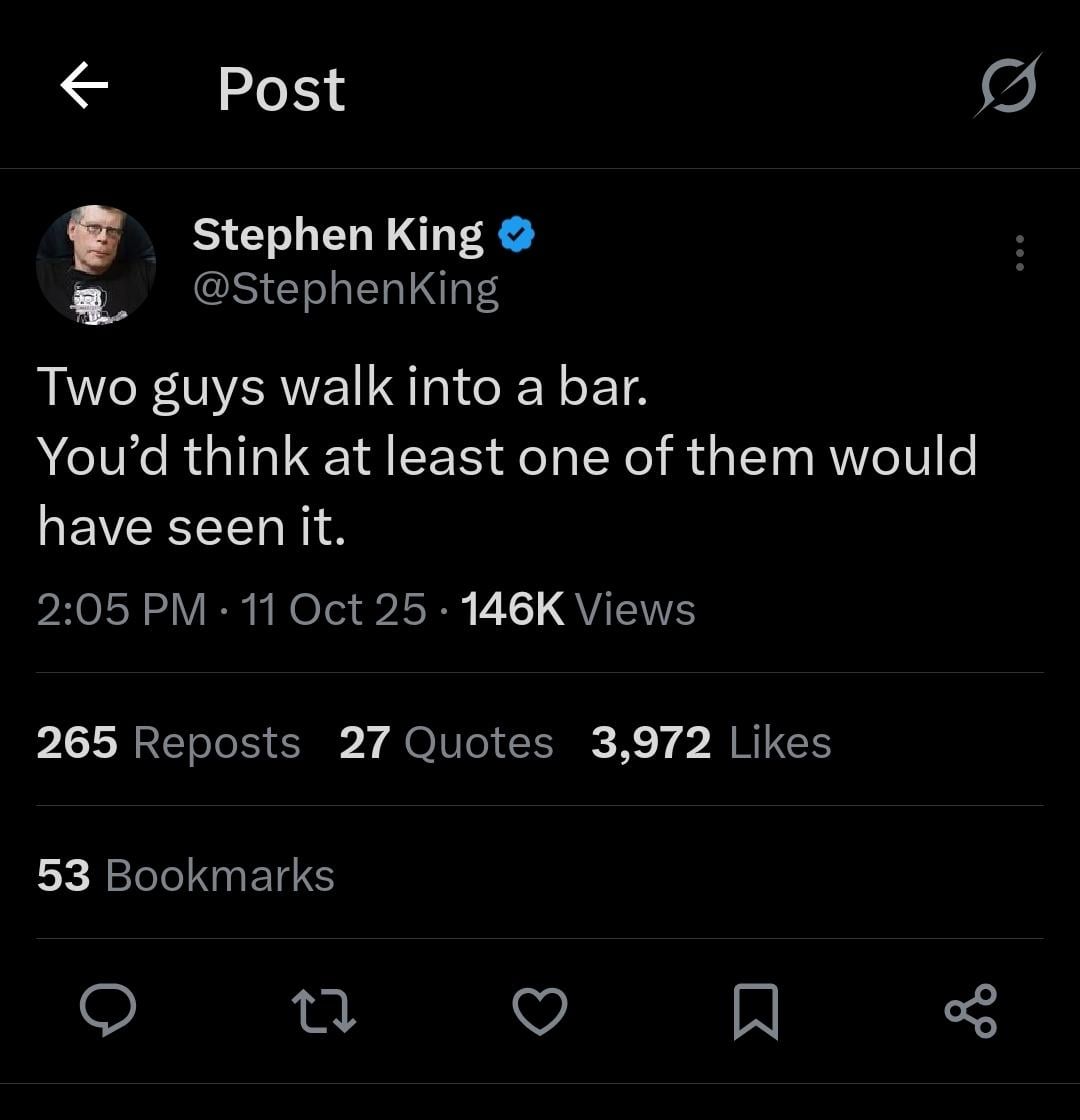This screenshot has height=1120, width=1080.
Task: Open Stephen King's profile picture
Action: click(96, 264)
